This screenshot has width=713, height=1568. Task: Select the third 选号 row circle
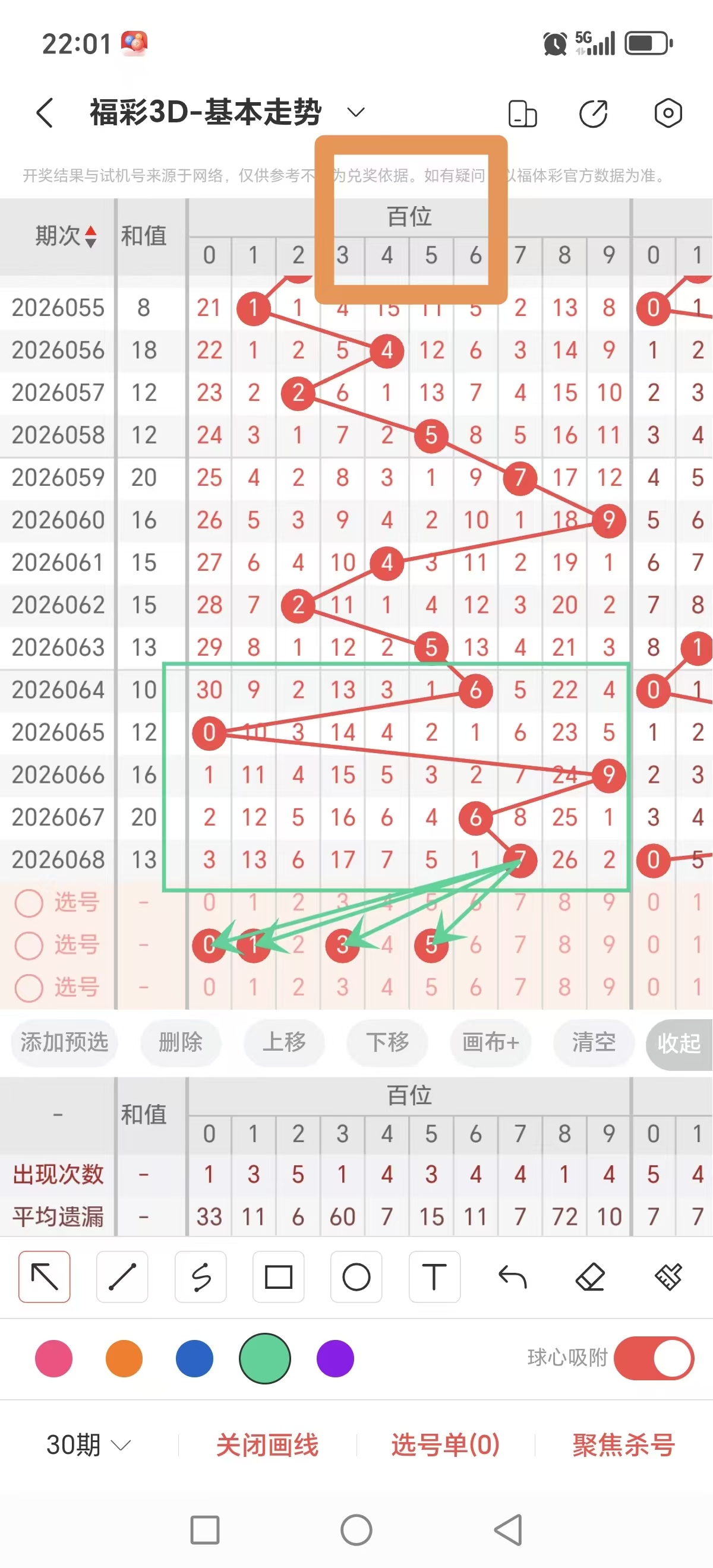[29, 988]
